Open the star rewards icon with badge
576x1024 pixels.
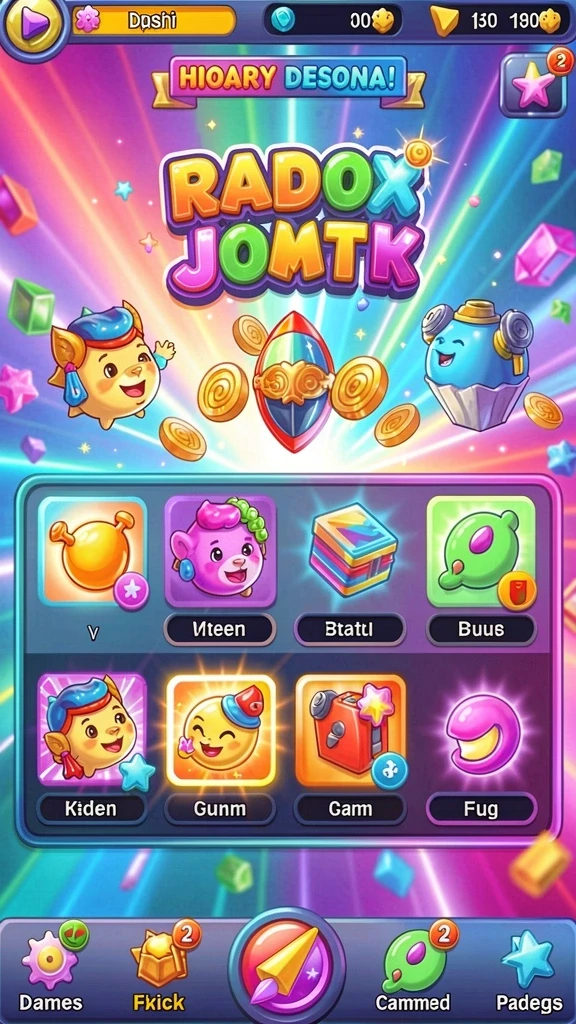pyautogui.click(x=534, y=86)
